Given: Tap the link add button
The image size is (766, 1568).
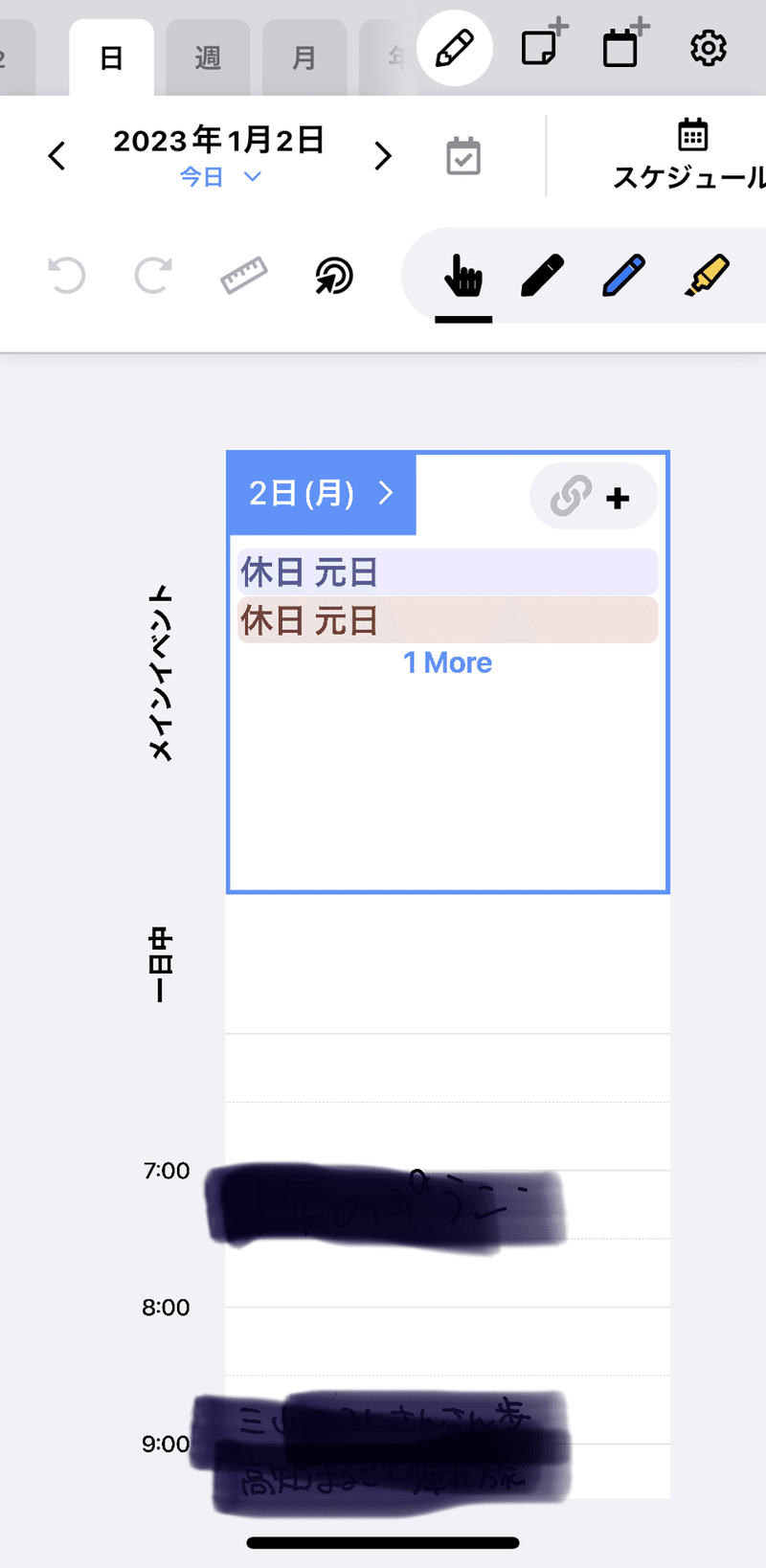Looking at the screenshot, I should coord(594,496).
